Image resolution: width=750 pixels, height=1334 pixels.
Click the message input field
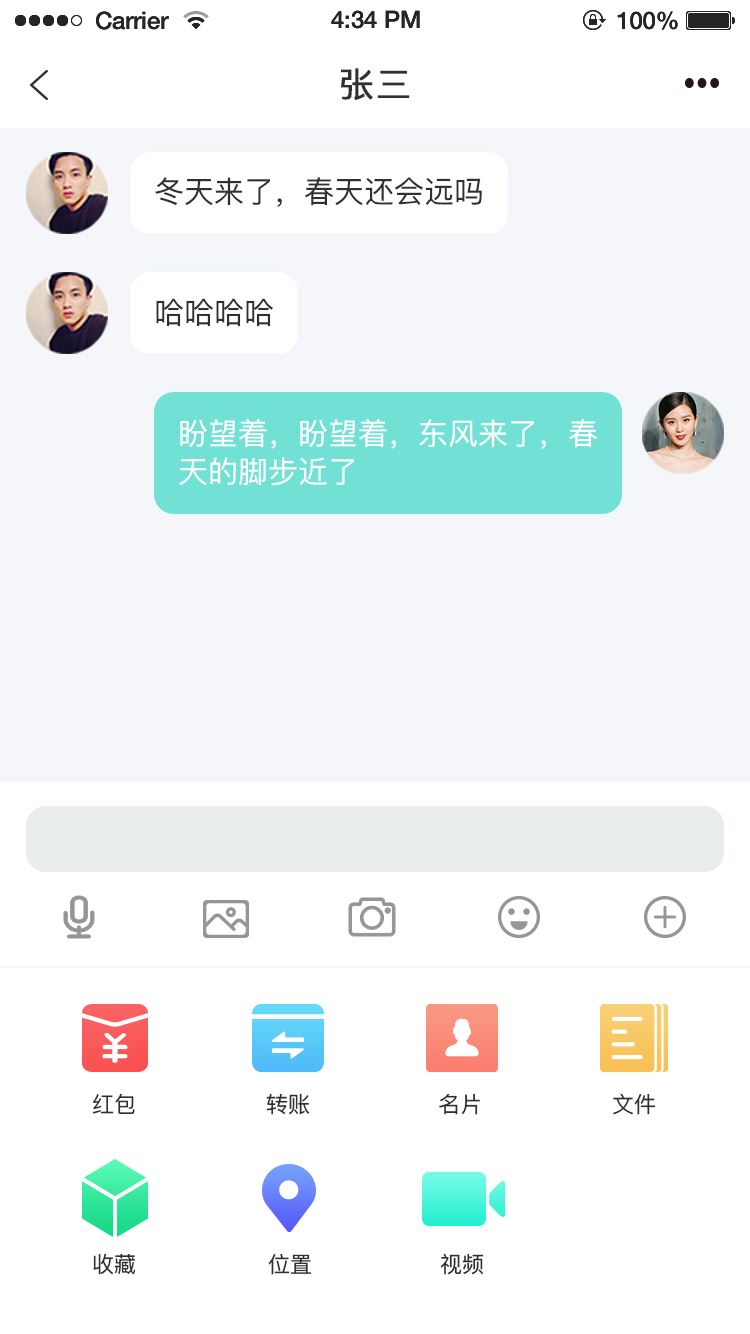[x=375, y=839]
